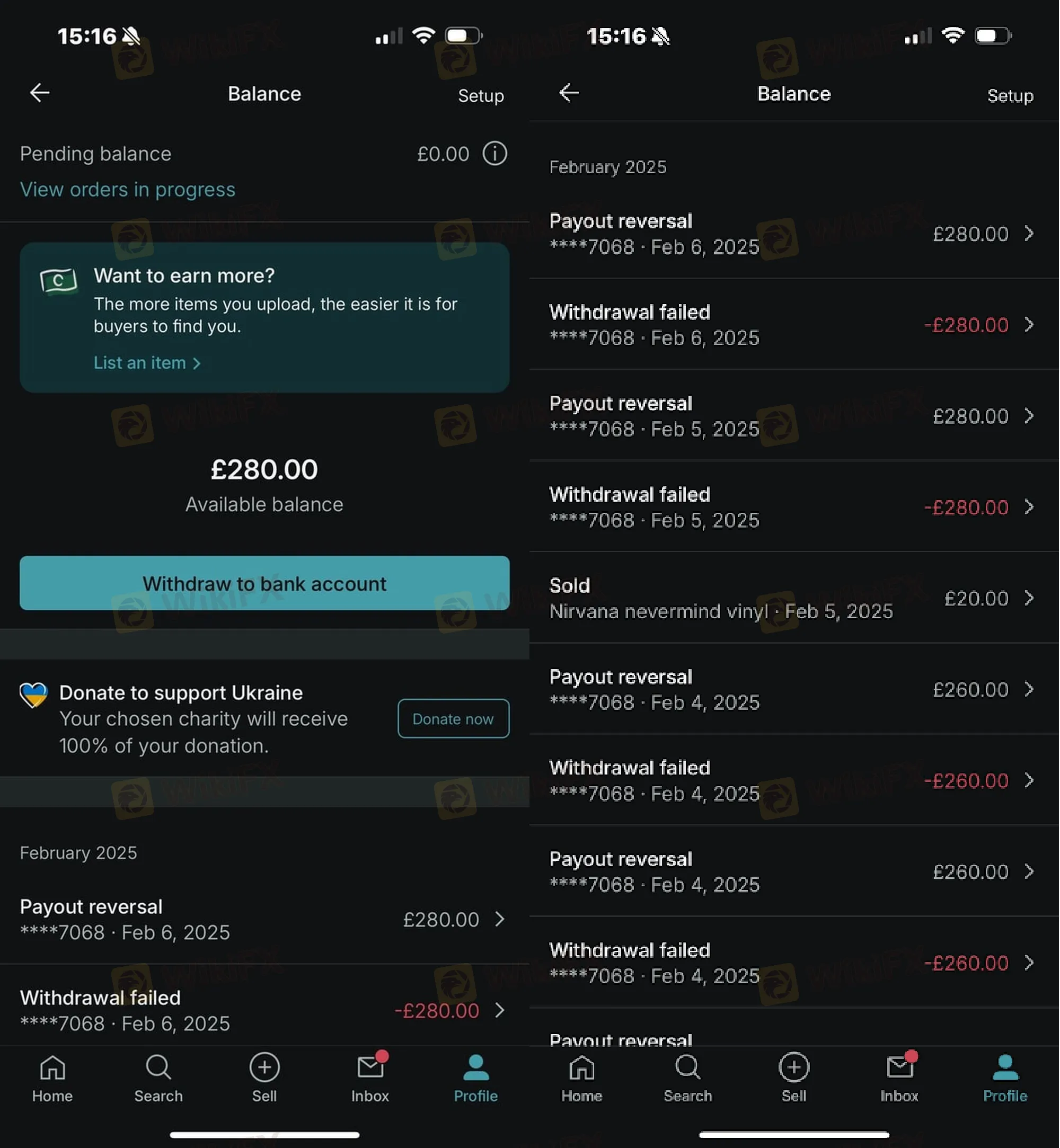The width and height of the screenshot is (1060, 1148).
Task: Open the Feb 5 Withdrawal failed entry
Action: coord(793,508)
